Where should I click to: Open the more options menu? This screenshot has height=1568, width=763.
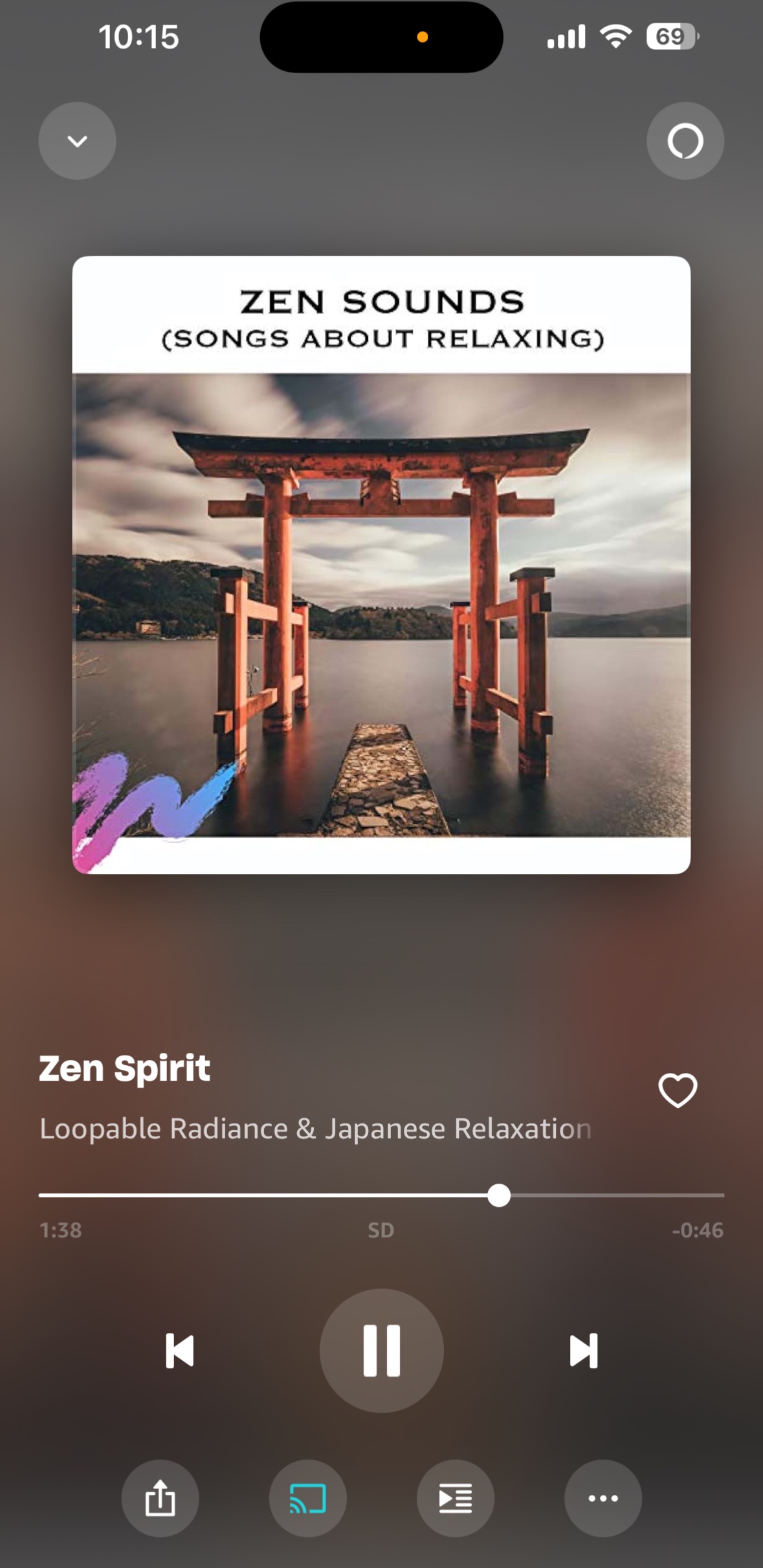(x=603, y=1498)
